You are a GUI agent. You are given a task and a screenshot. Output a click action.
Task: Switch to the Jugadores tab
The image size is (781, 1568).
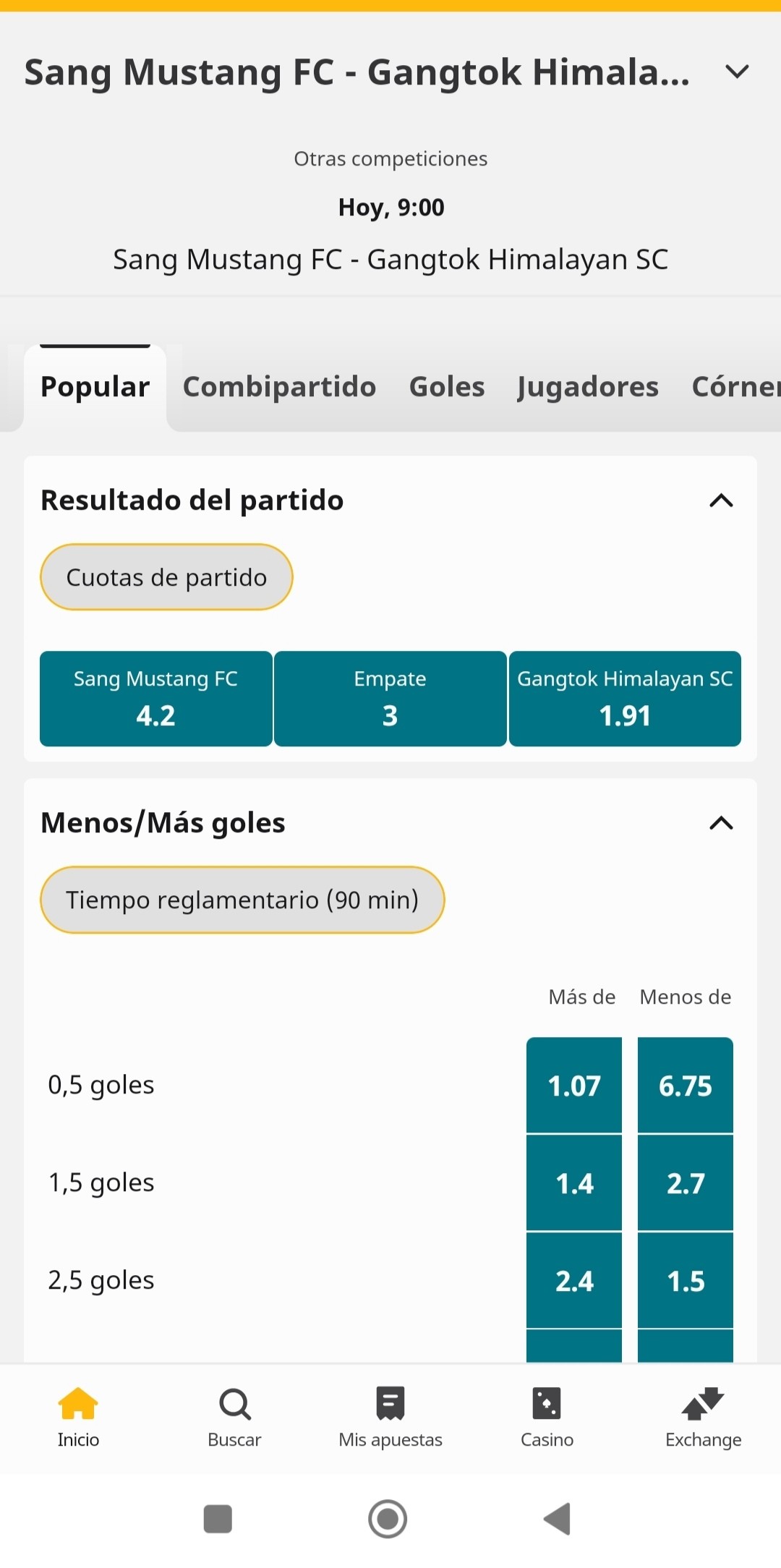(588, 387)
